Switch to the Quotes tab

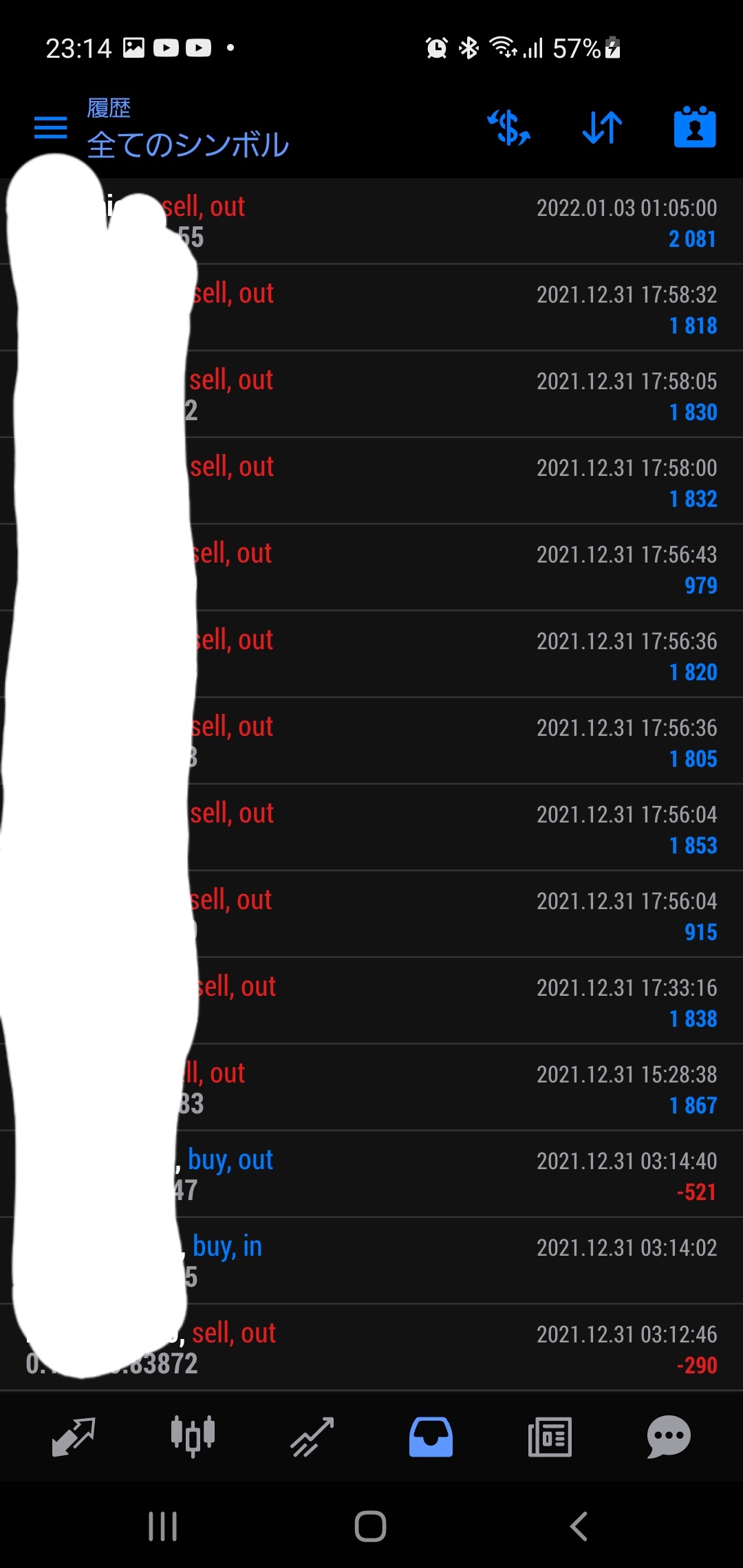coord(73,1437)
